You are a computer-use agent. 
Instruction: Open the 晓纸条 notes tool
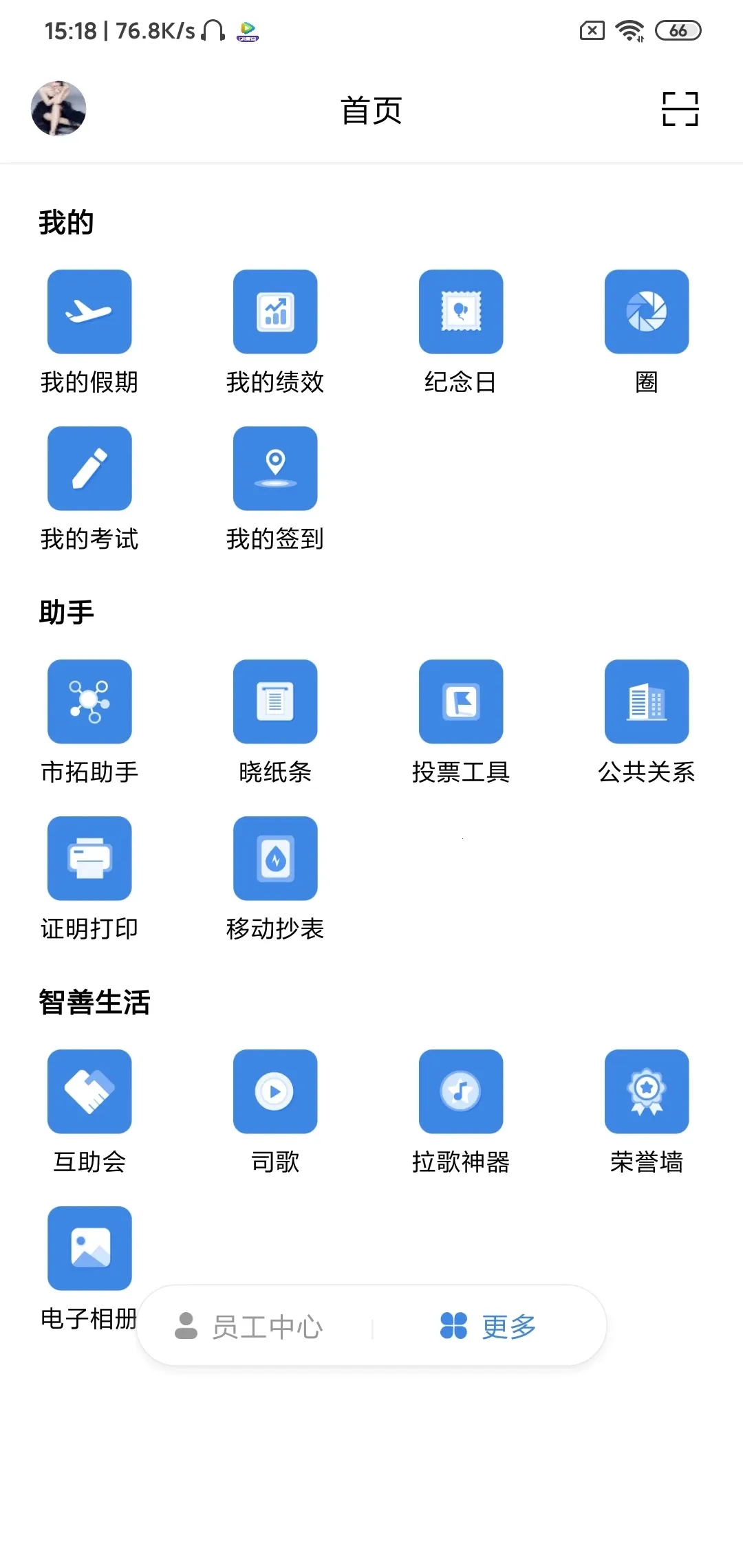275,701
